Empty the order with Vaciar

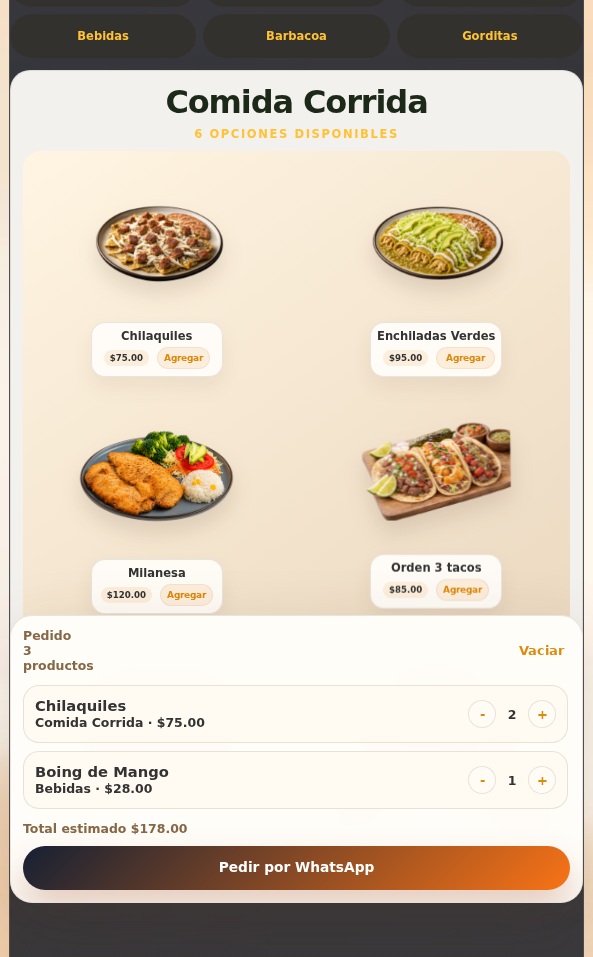coord(541,651)
